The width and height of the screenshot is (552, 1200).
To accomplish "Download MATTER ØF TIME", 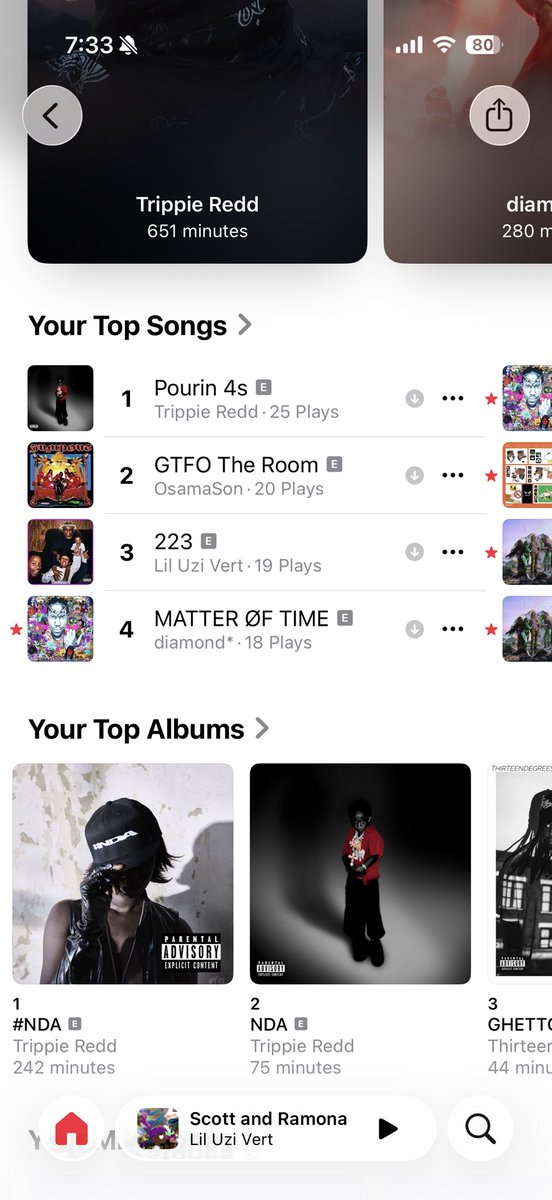I will point(414,629).
